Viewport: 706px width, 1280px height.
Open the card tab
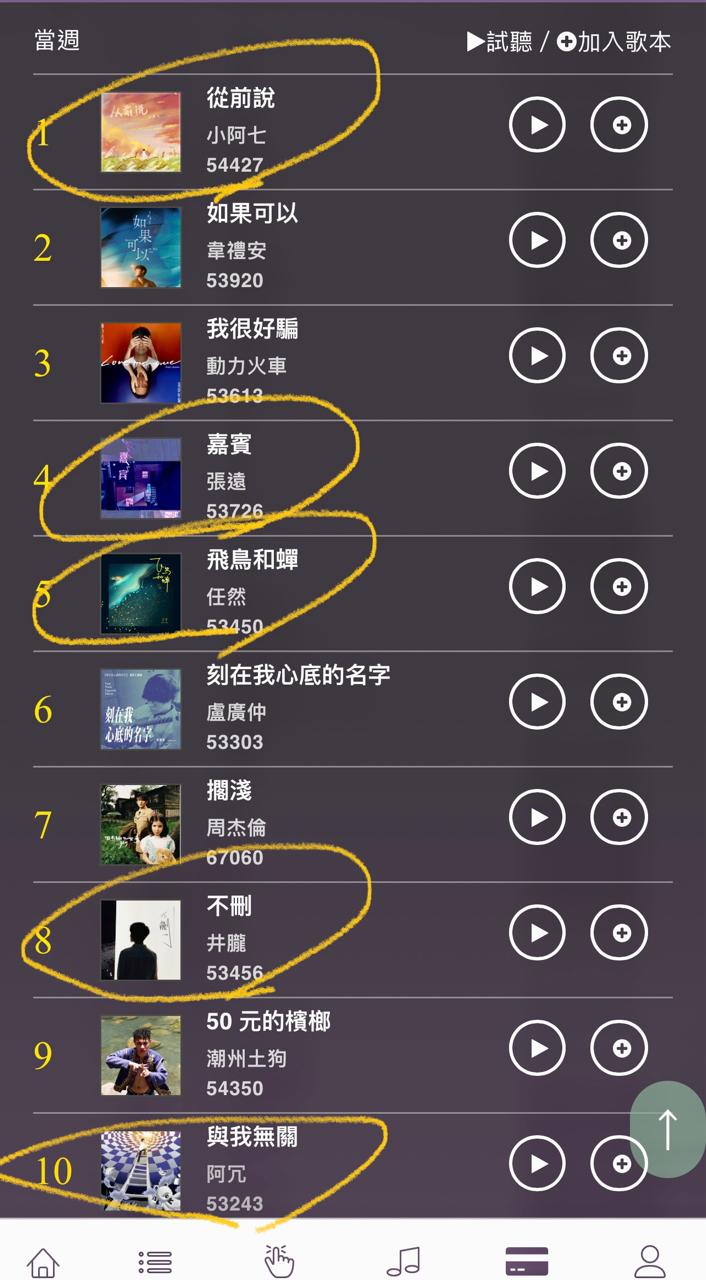(527, 1260)
